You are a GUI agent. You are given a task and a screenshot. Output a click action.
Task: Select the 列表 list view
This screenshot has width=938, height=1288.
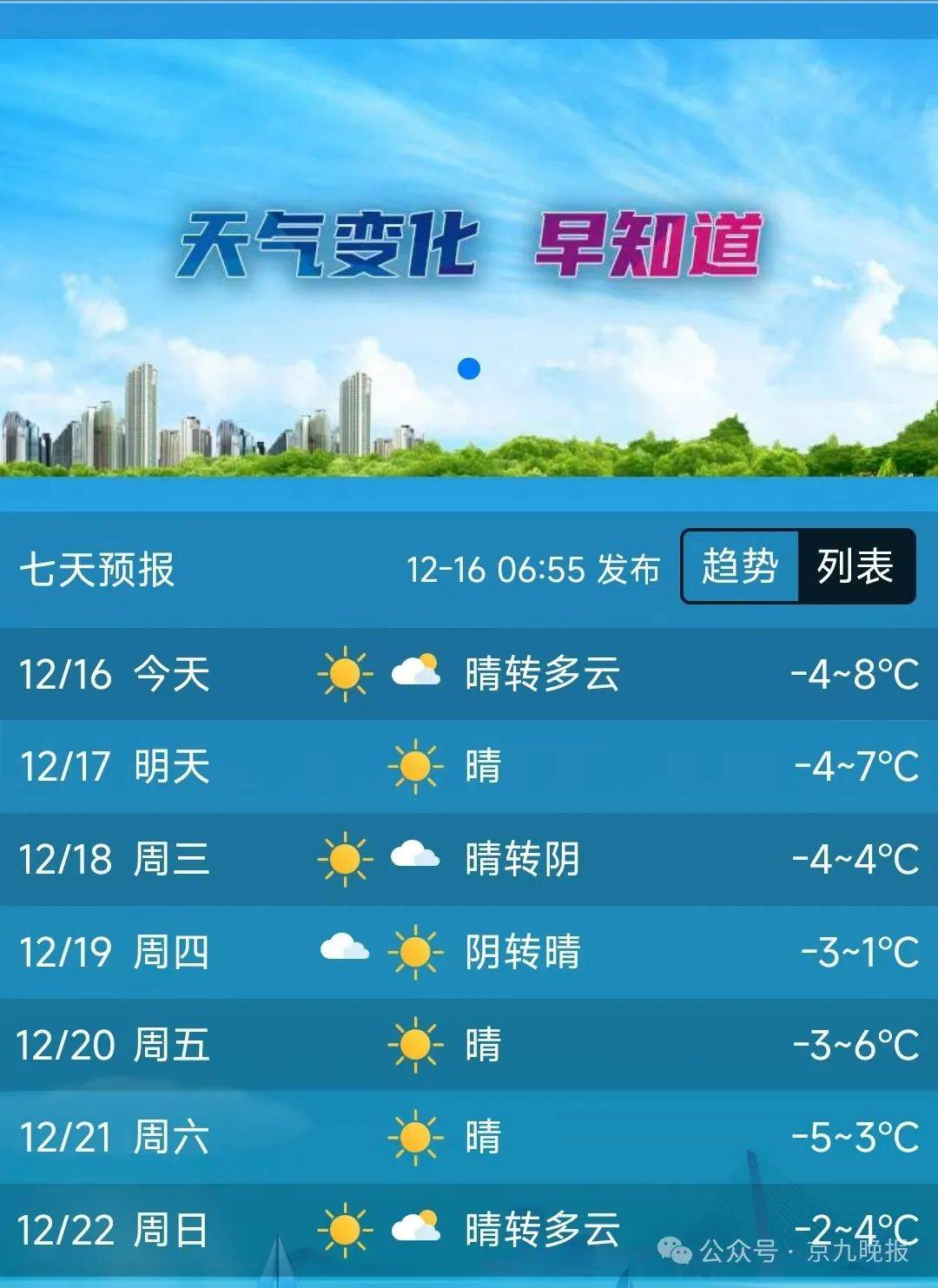pos(855,567)
